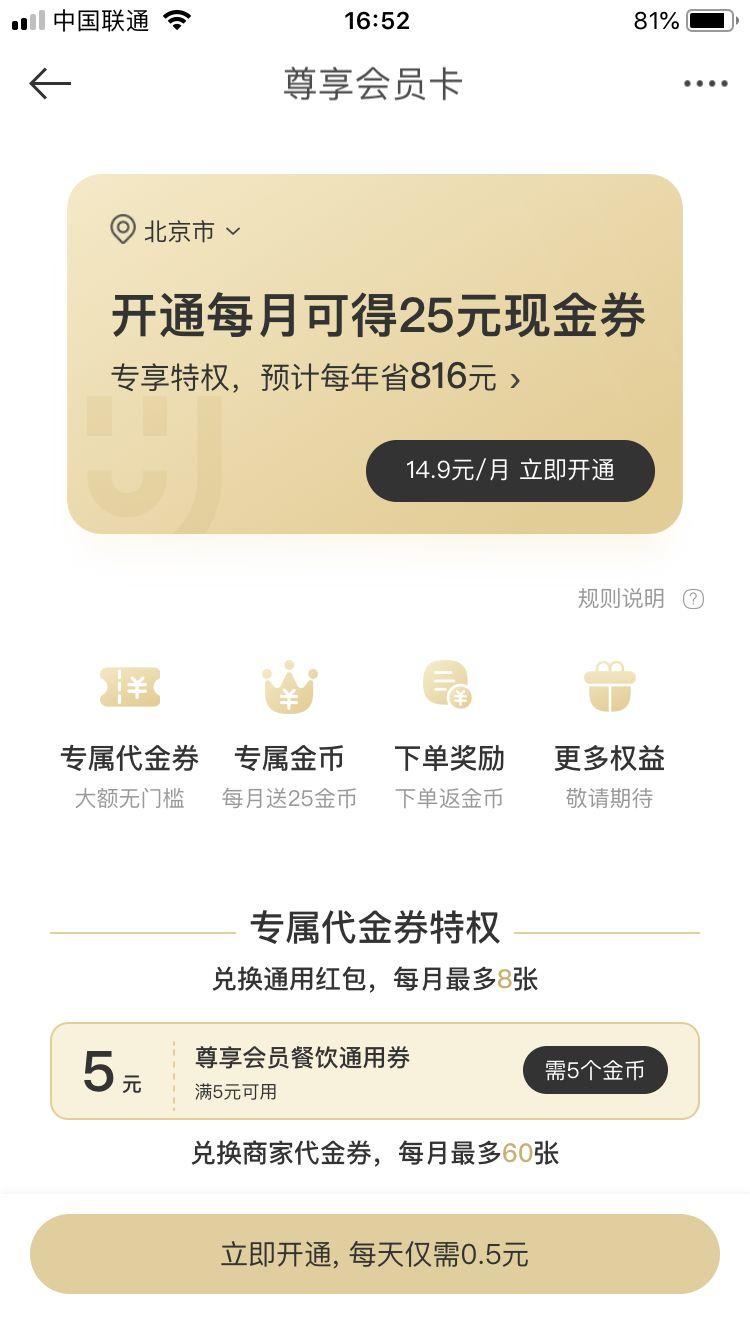Tap the 14.9元/月 立即开通 button
The width and height of the screenshot is (750, 1334).
[509, 470]
